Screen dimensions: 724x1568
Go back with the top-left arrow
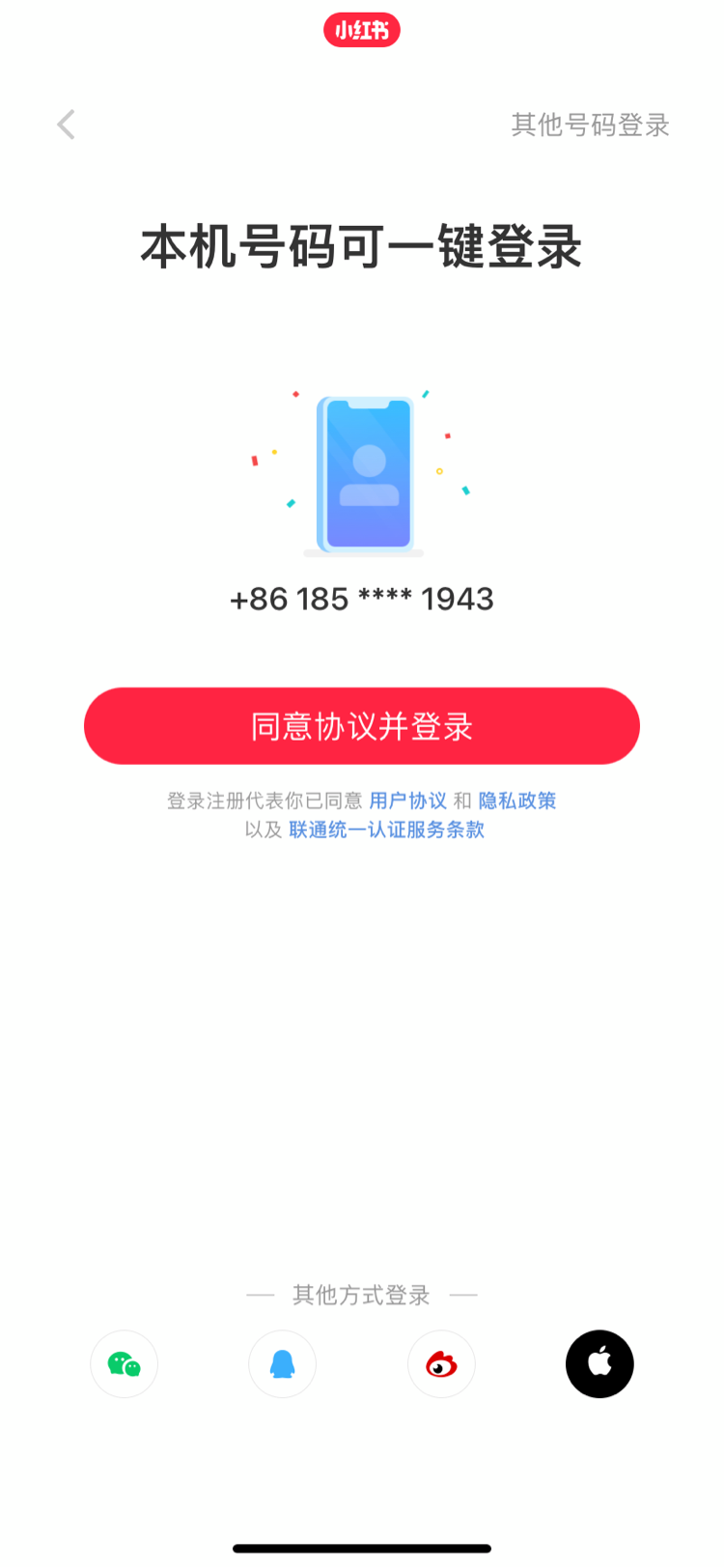[66, 125]
